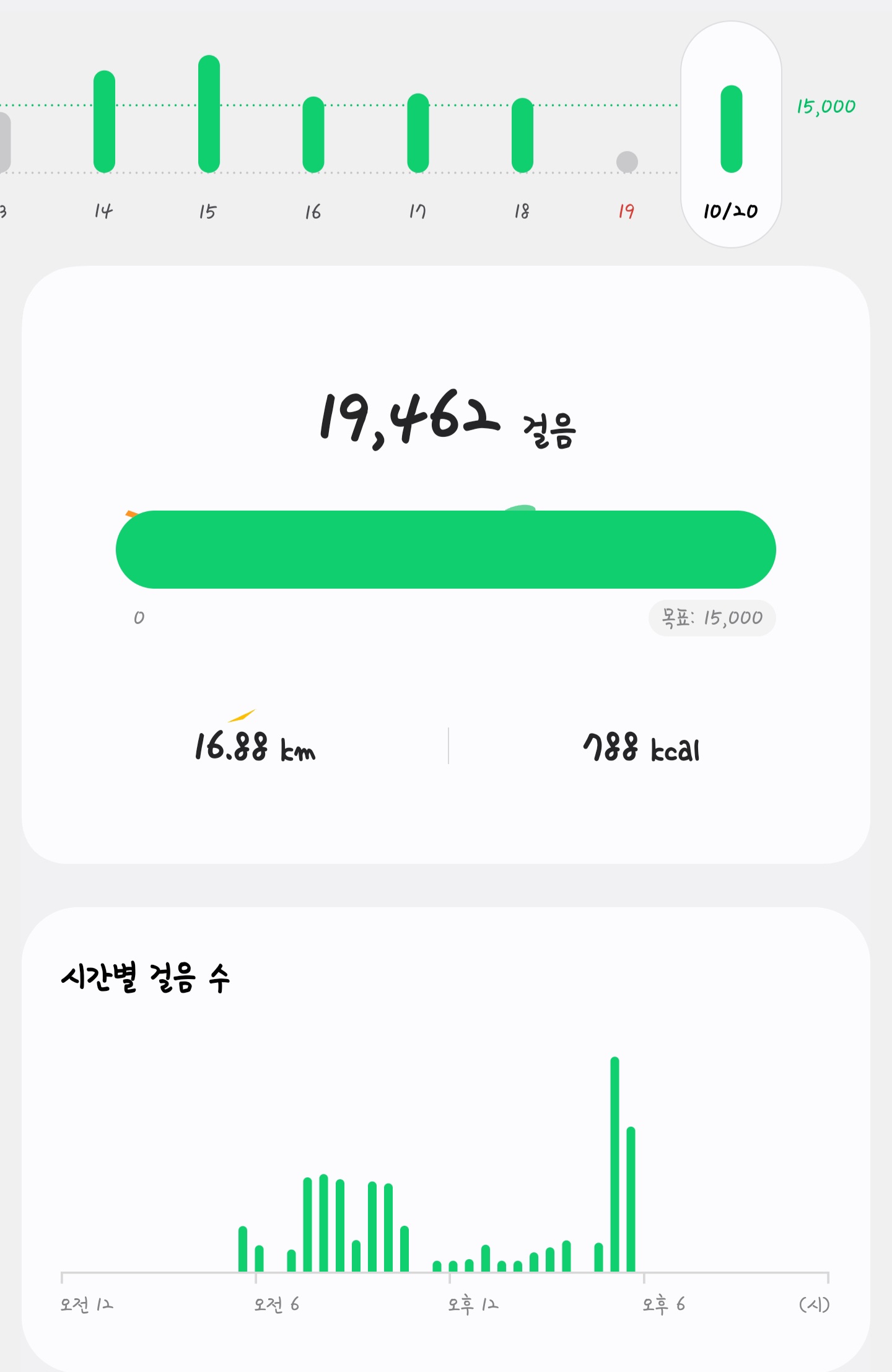Select day 19 marked in red
892x1372 pixels.
tap(627, 162)
